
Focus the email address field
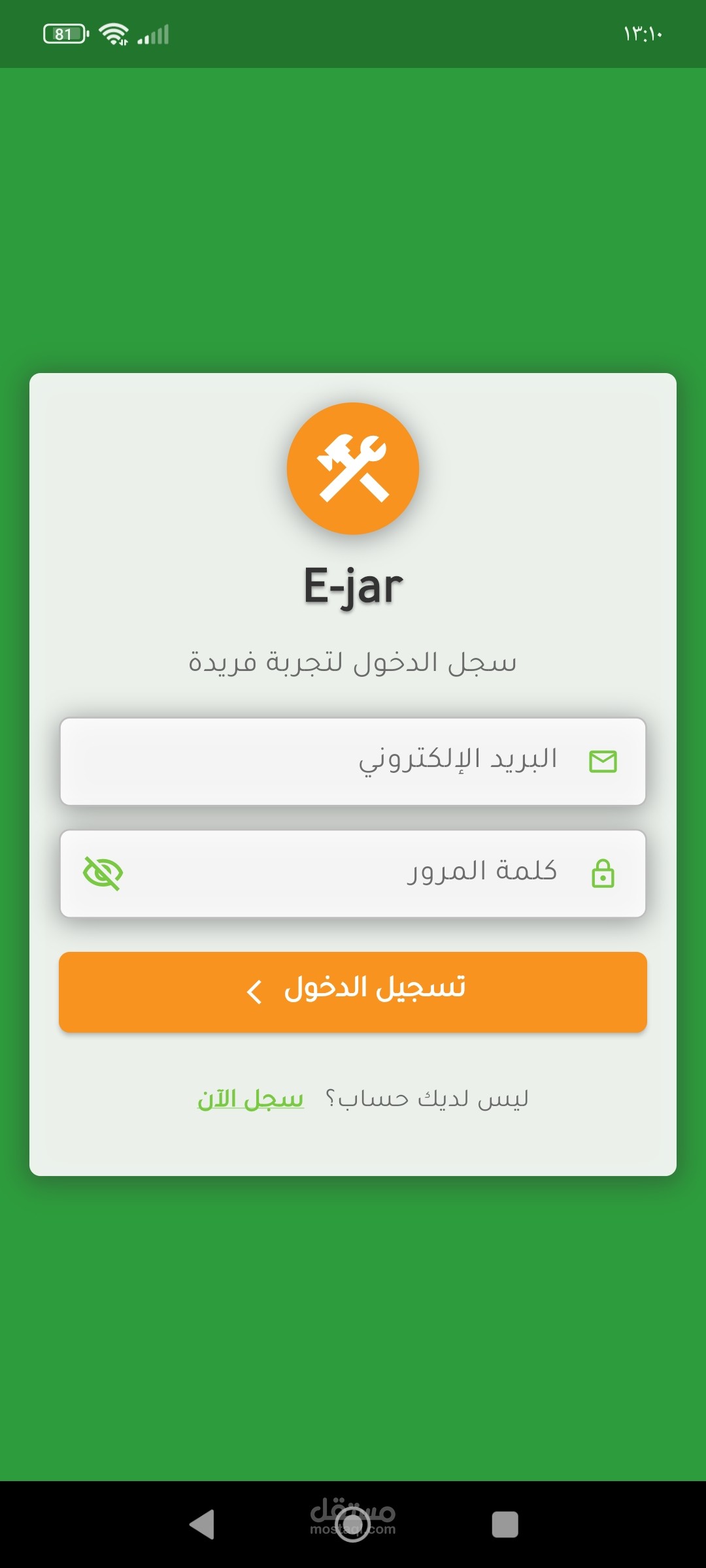[x=353, y=761]
